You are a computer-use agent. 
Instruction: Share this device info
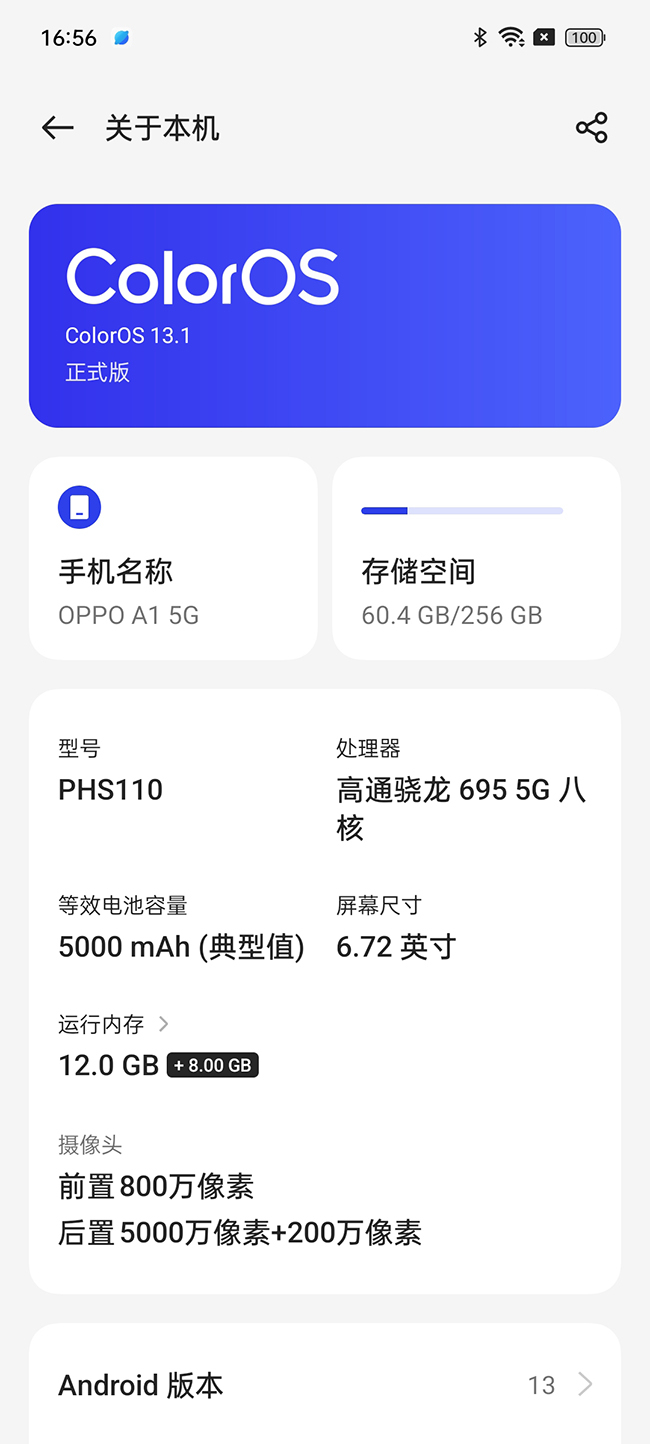591,128
